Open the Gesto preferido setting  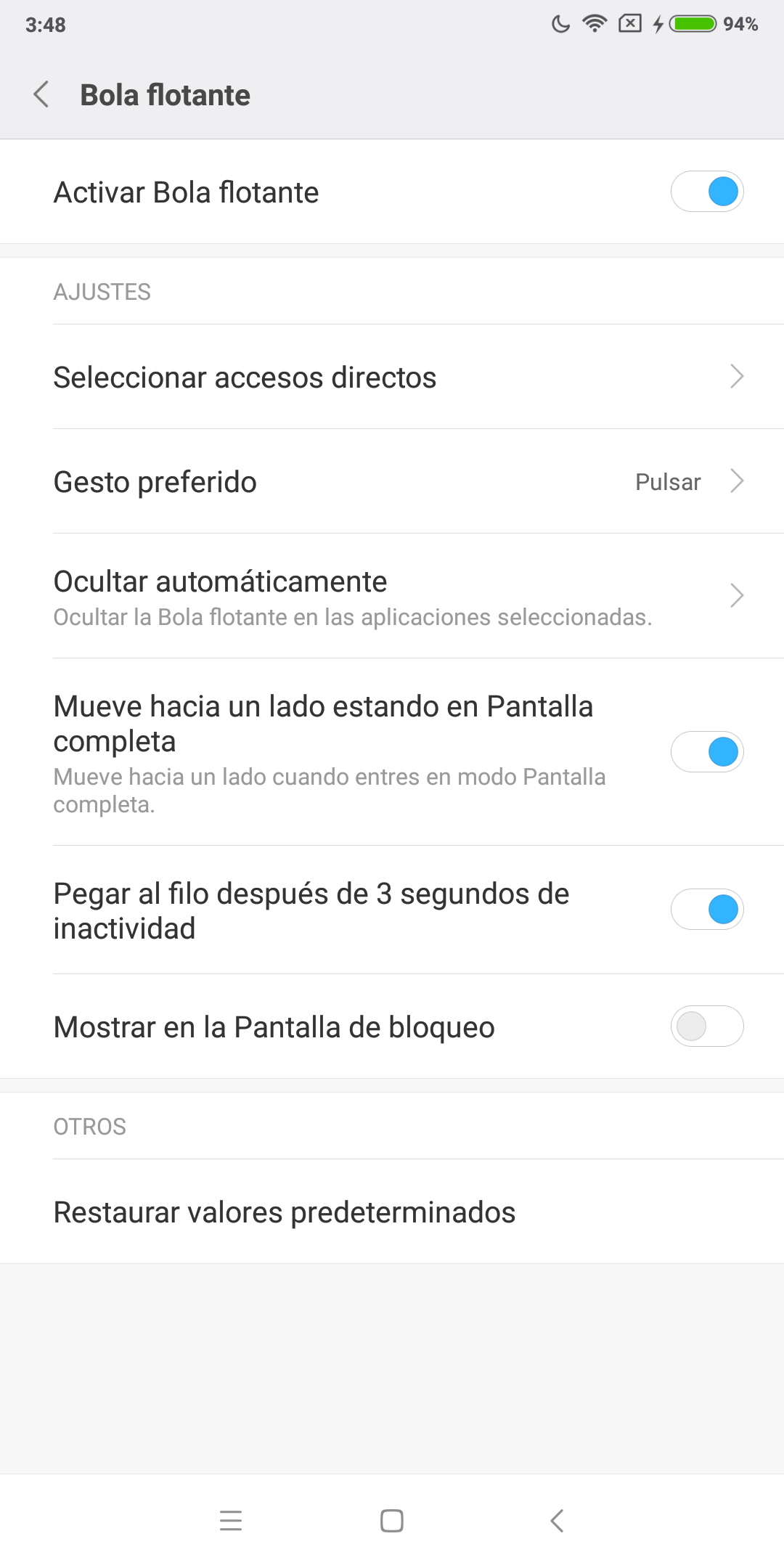click(392, 481)
